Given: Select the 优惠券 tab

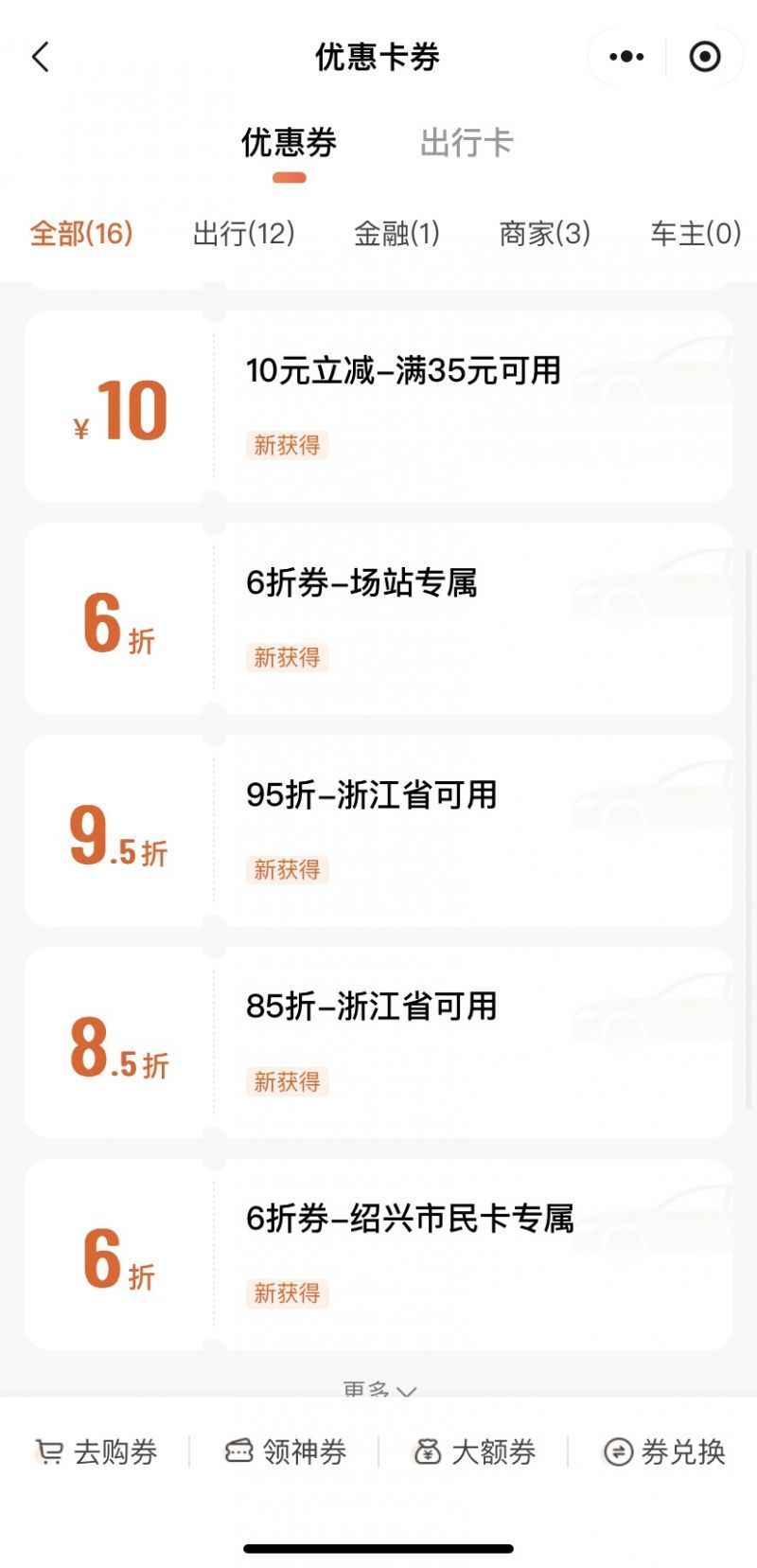Looking at the screenshot, I should [x=289, y=143].
